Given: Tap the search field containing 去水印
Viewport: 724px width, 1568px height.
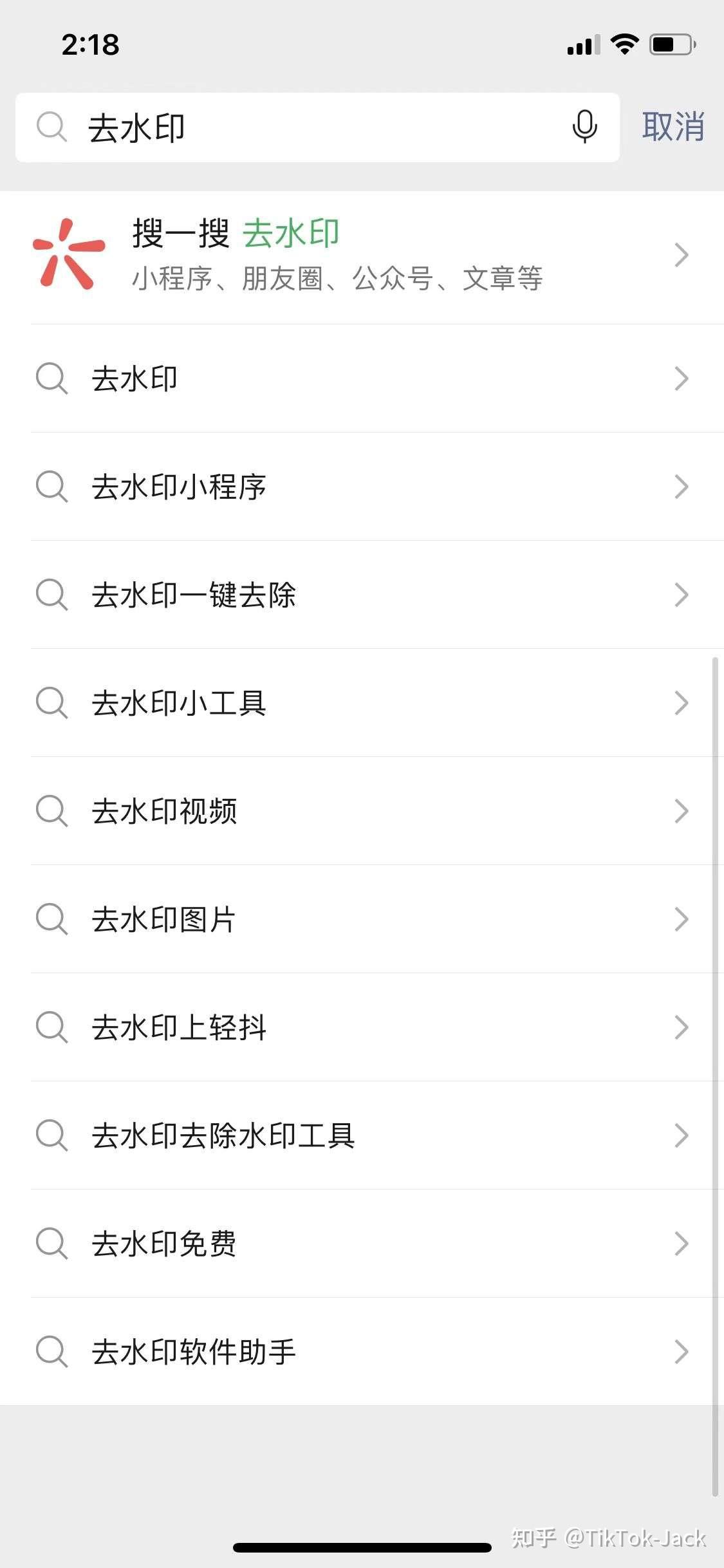Looking at the screenshot, I should click(x=317, y=127).
